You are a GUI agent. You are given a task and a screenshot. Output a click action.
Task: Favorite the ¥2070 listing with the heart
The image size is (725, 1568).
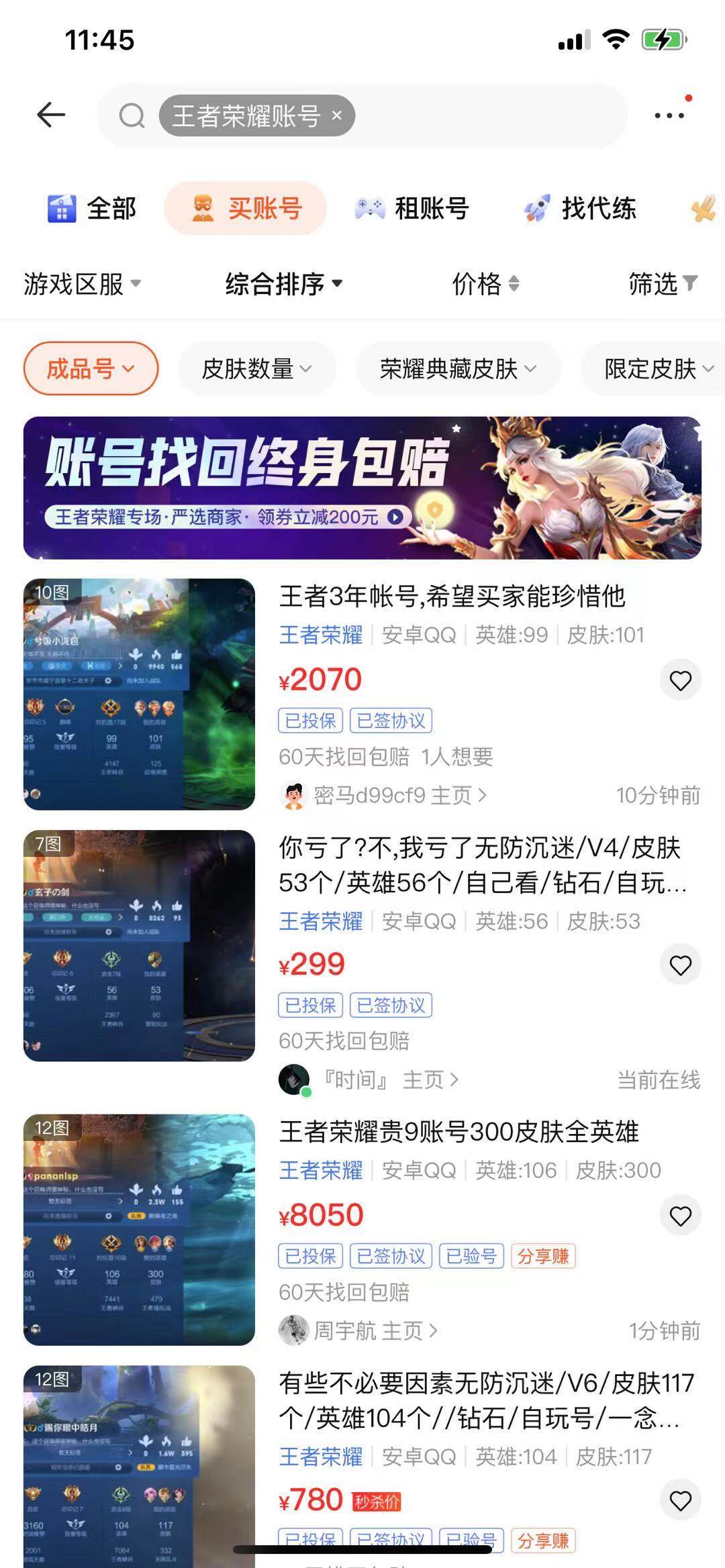(680, 680)
